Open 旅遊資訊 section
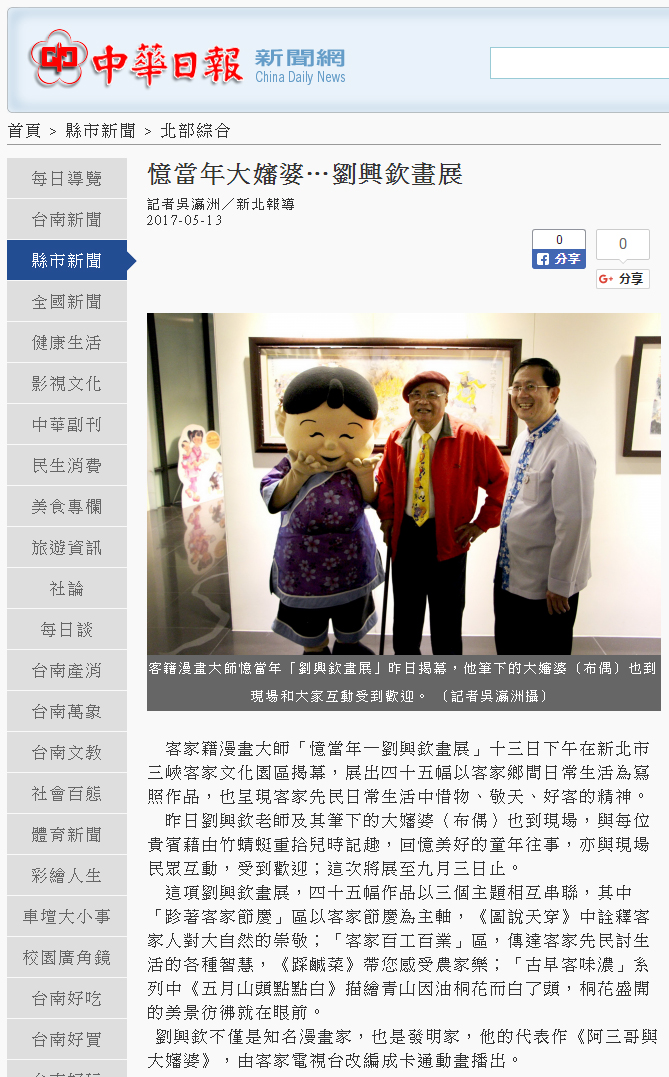The height and width of the screenshot is (1077, 669). [x=67, y=547]
